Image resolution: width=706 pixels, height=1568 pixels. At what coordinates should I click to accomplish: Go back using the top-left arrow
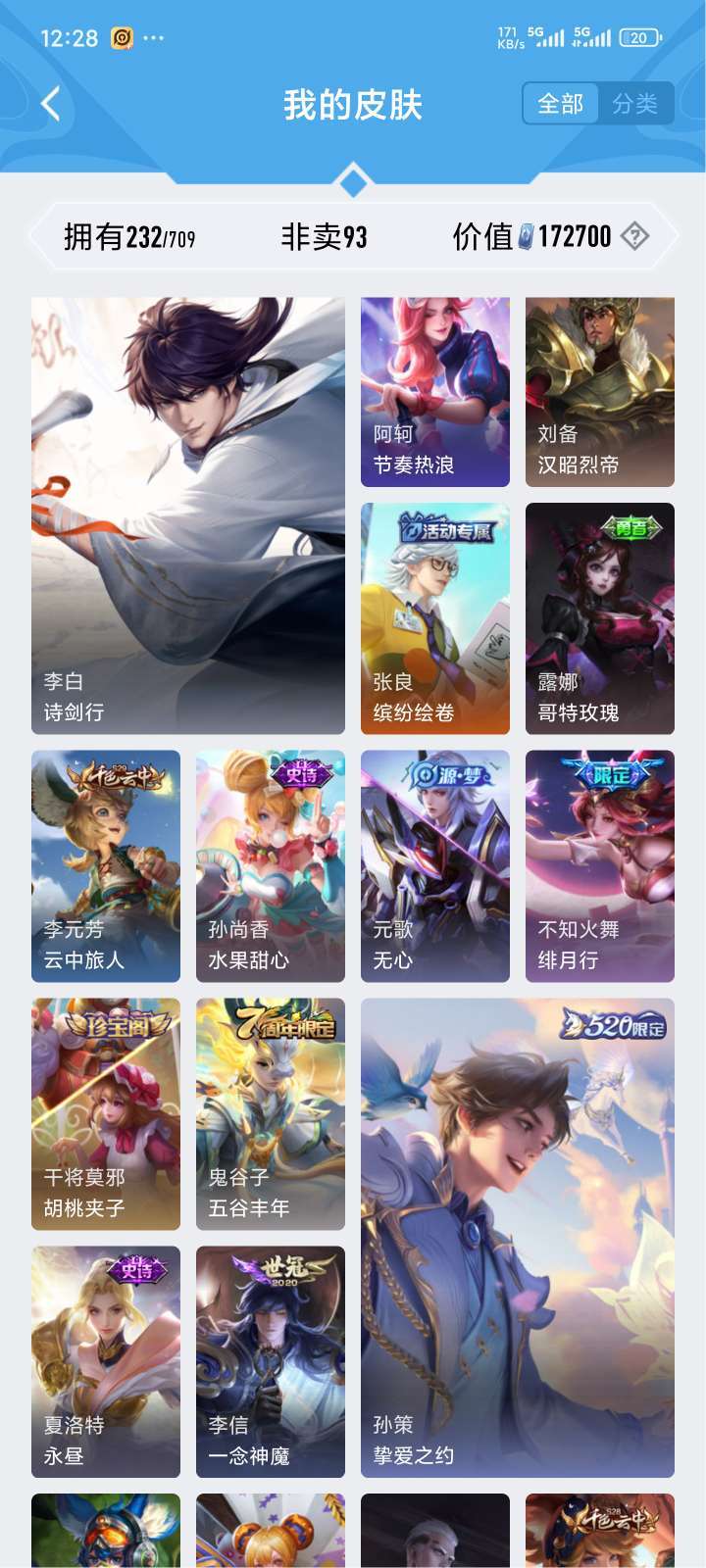tap(51, 103)
